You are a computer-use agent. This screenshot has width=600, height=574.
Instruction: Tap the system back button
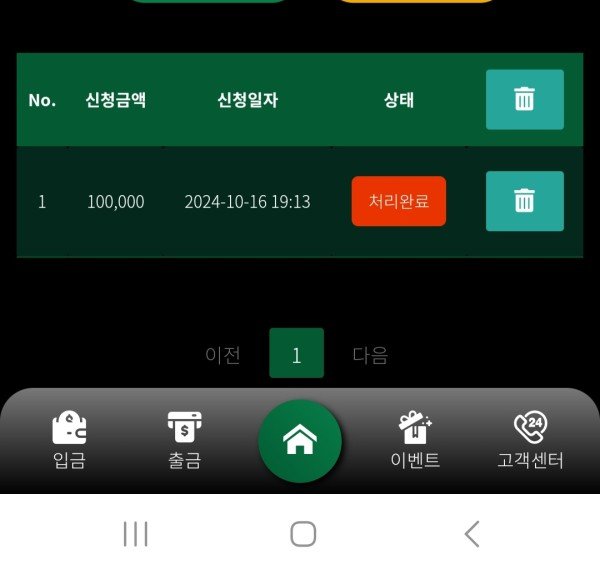[472, 534]
